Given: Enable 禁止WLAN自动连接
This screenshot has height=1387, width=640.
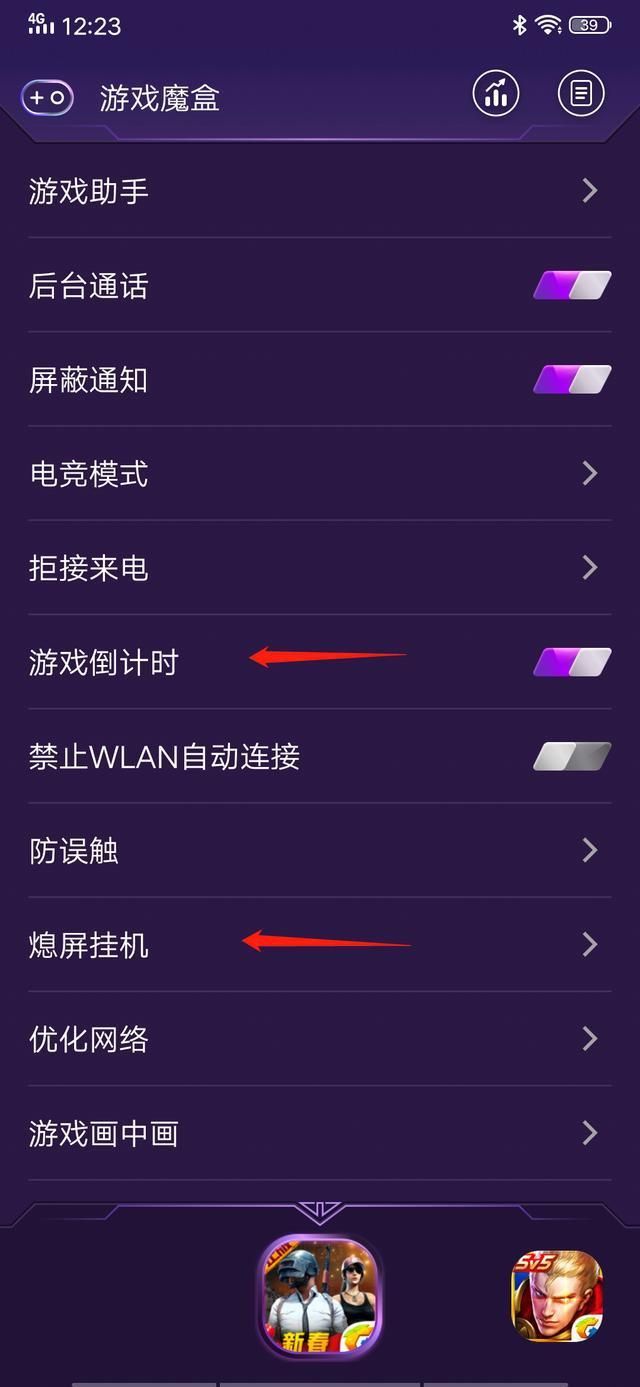Looking at the screenshot, I should [x=572, y=756].
